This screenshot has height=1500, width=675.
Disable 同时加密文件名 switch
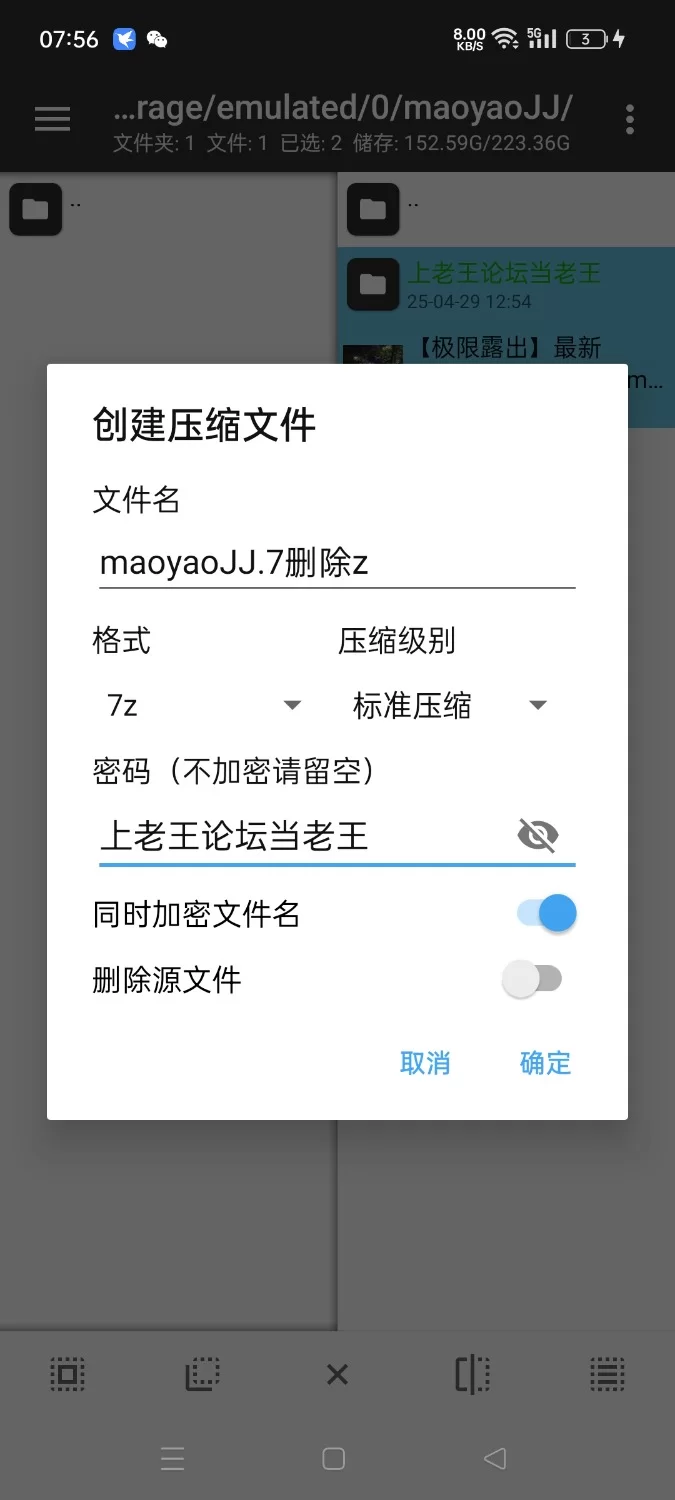point(547,913)
